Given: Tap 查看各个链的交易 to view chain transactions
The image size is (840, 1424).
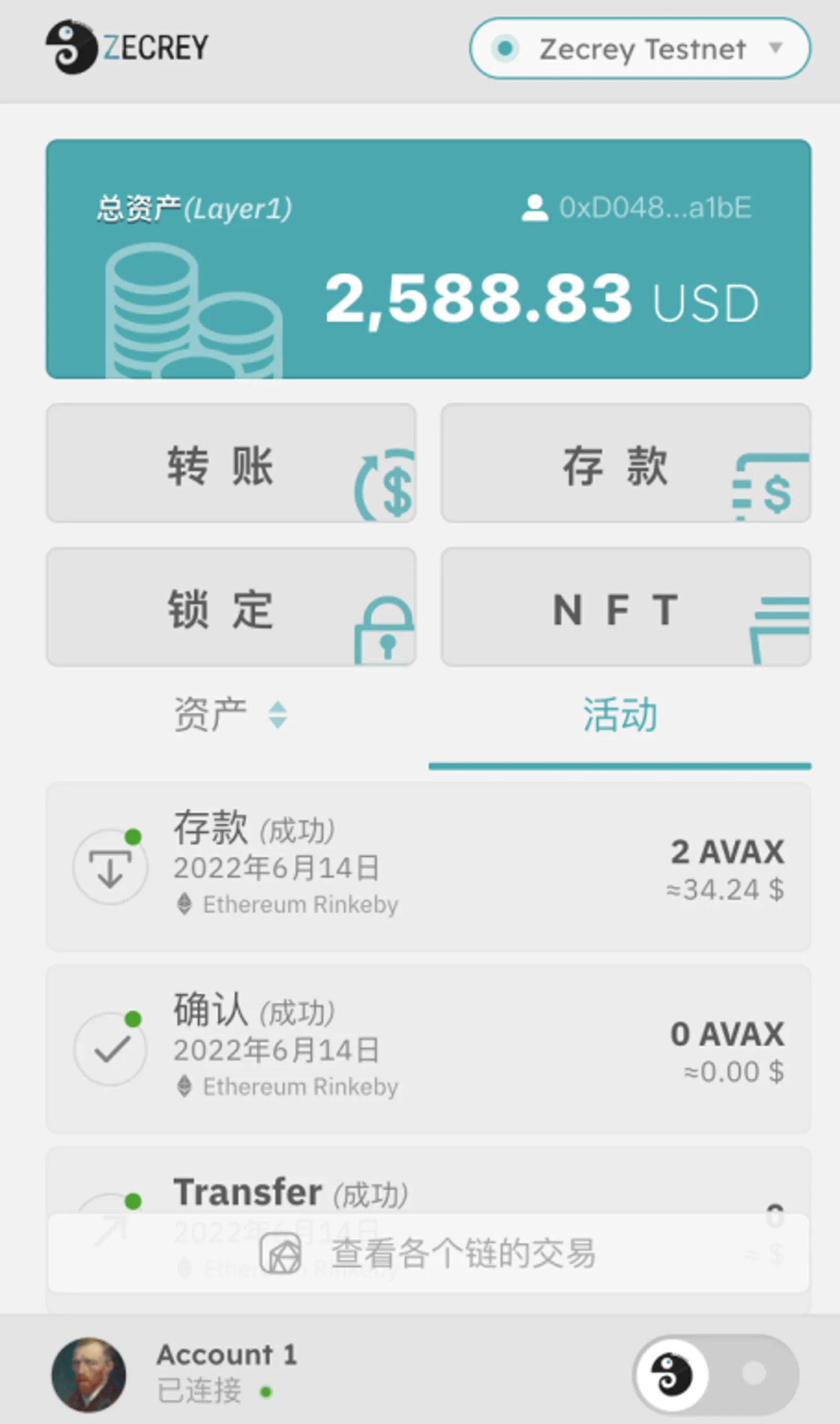Looking at the screenshot, I should [x=428, y=1252].
